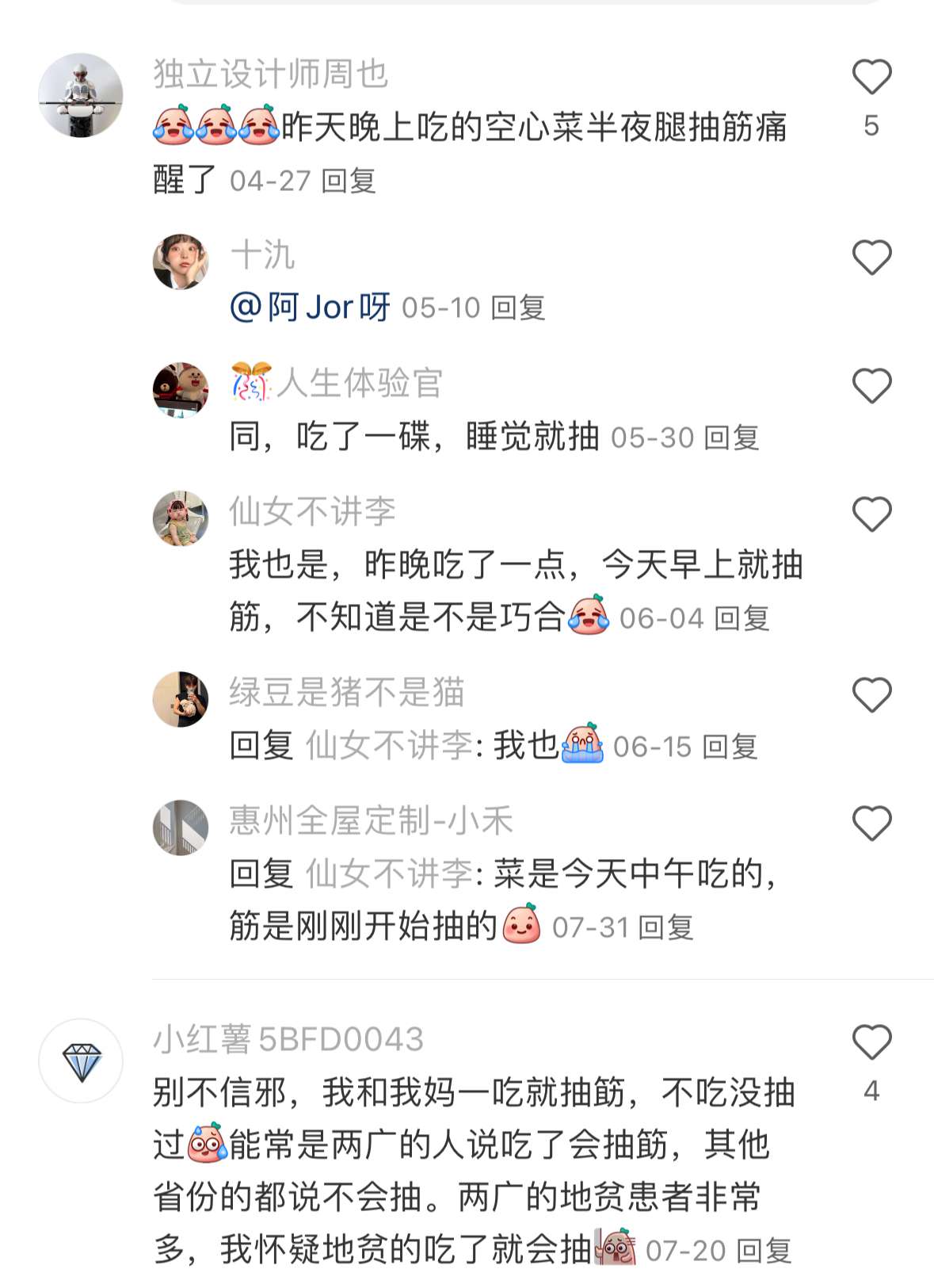
Task: Open the @阿 Jor 呀 mention
Action: tap(310, 308)
